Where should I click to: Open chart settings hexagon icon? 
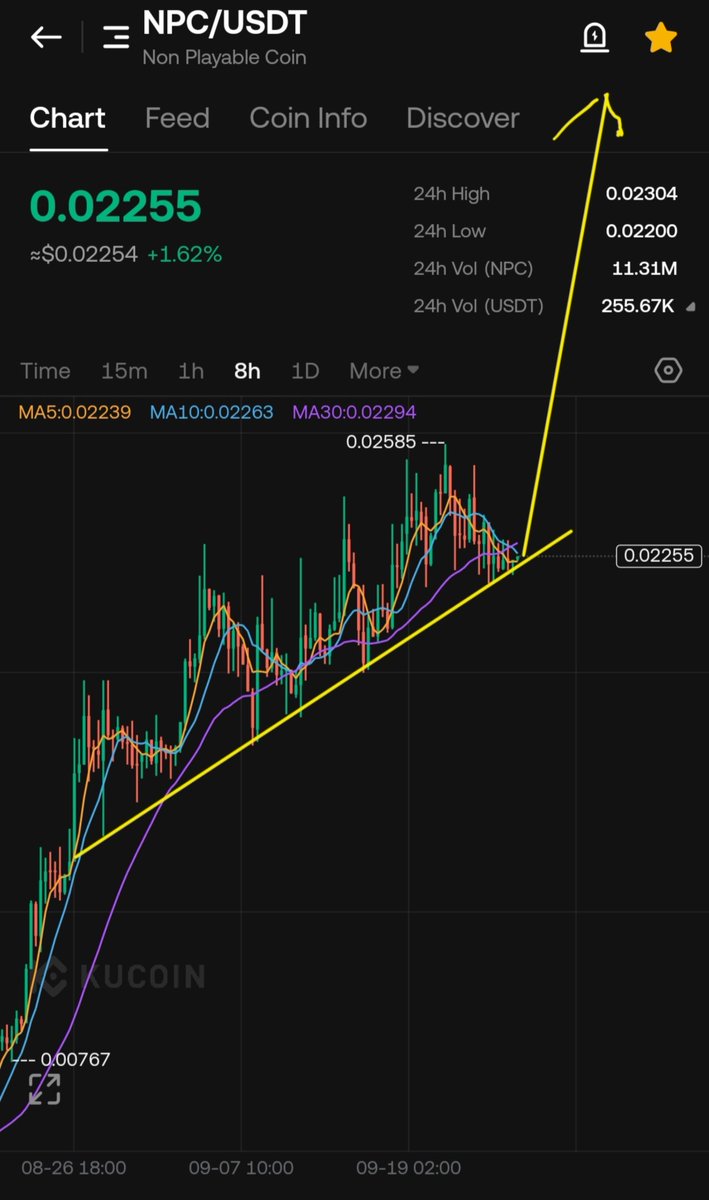pos(668,371)
